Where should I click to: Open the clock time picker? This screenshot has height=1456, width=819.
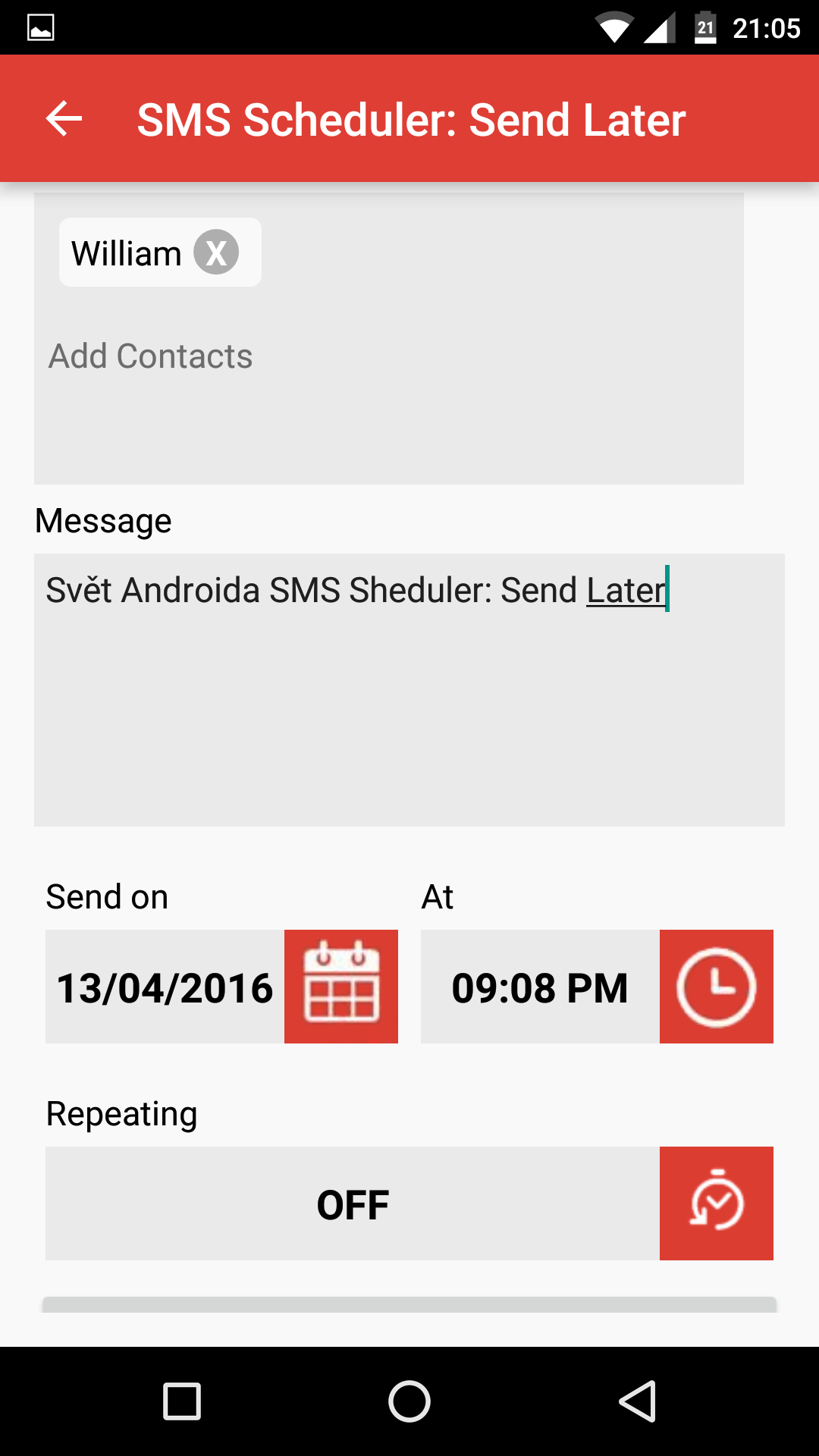(x=717, y=987)
